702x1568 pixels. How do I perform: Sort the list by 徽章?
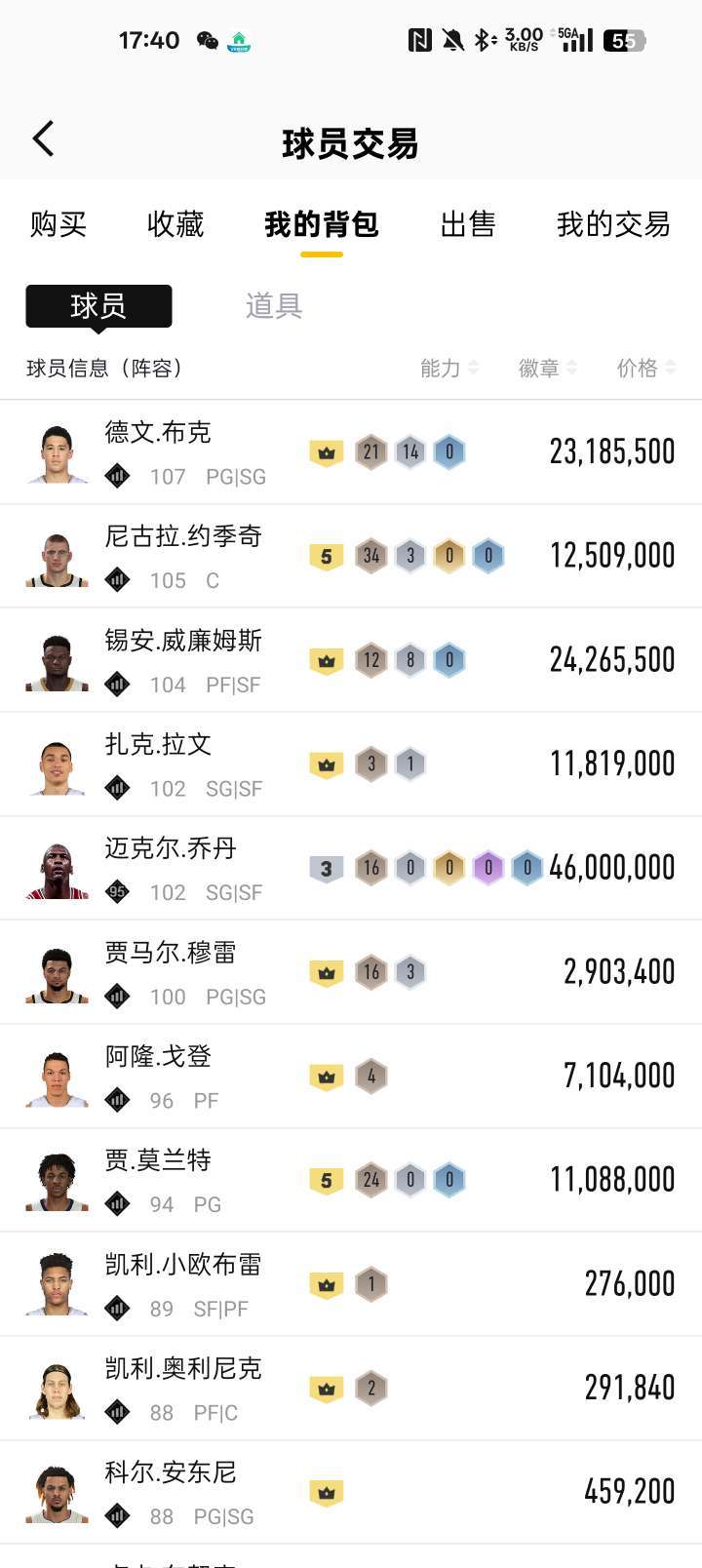click(x=547, y=368)
